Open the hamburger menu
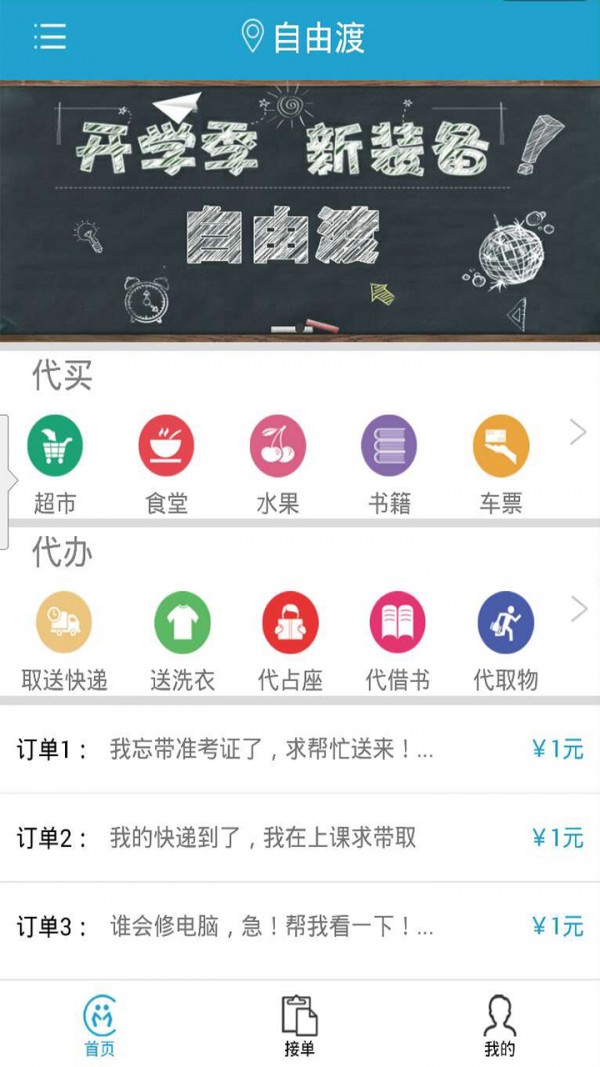This screenshot has height=1067, width=600. coord(49,38)
